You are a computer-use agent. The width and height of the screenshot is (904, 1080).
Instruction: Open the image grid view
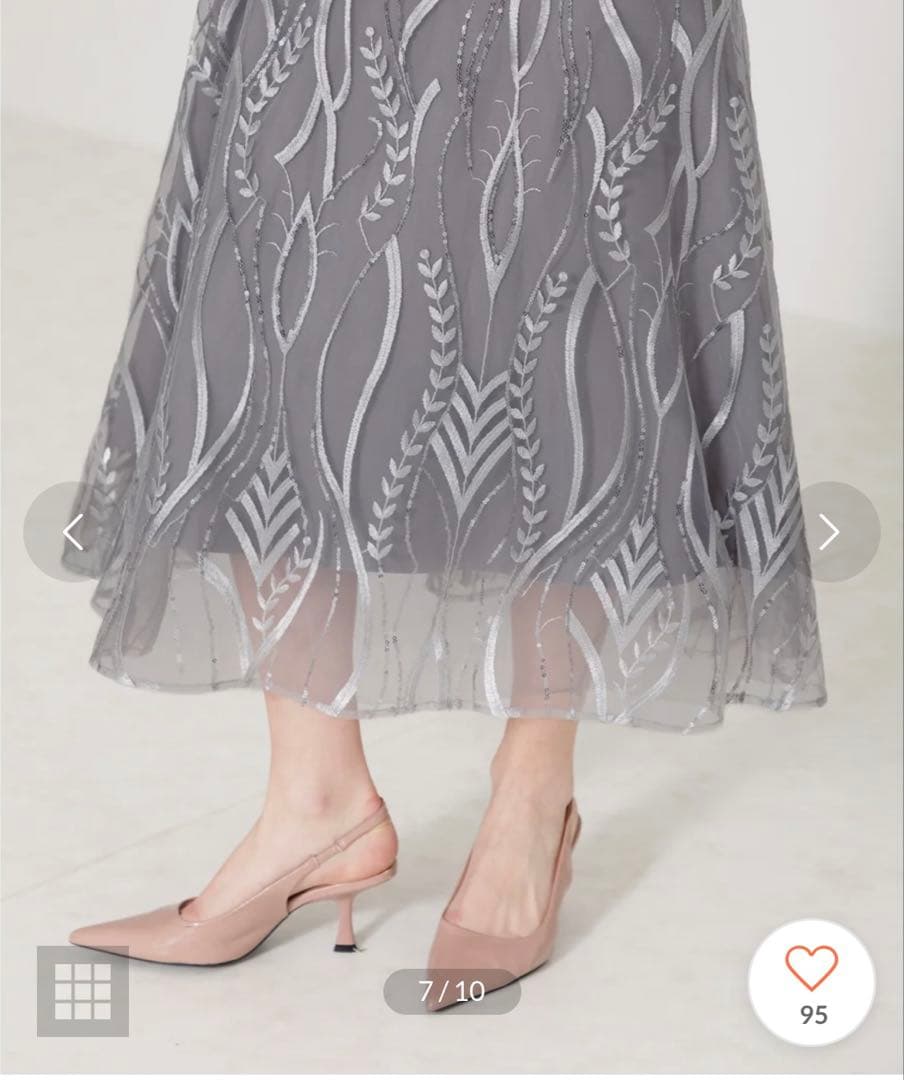click(83, 991)
